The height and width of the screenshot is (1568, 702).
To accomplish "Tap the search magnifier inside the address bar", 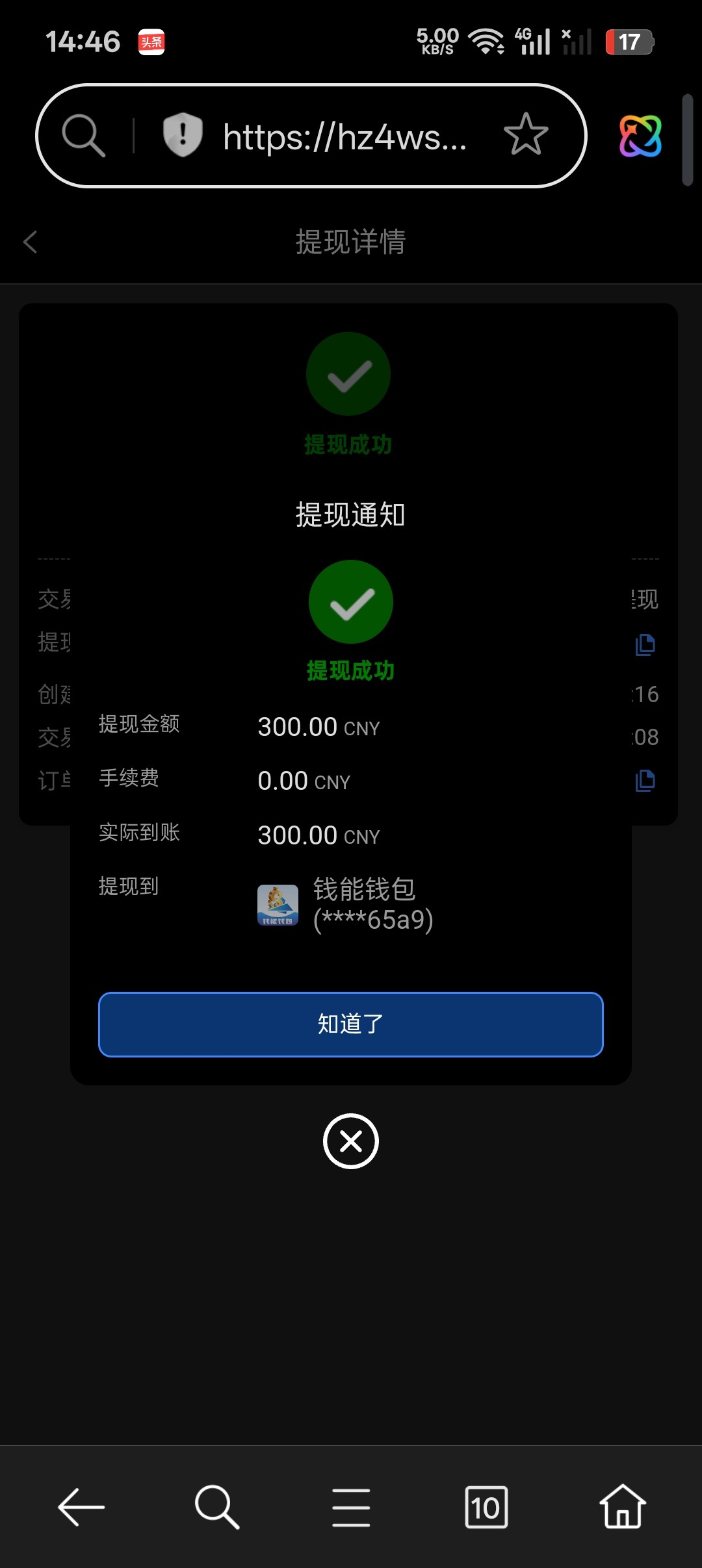I will coord(83,134).
